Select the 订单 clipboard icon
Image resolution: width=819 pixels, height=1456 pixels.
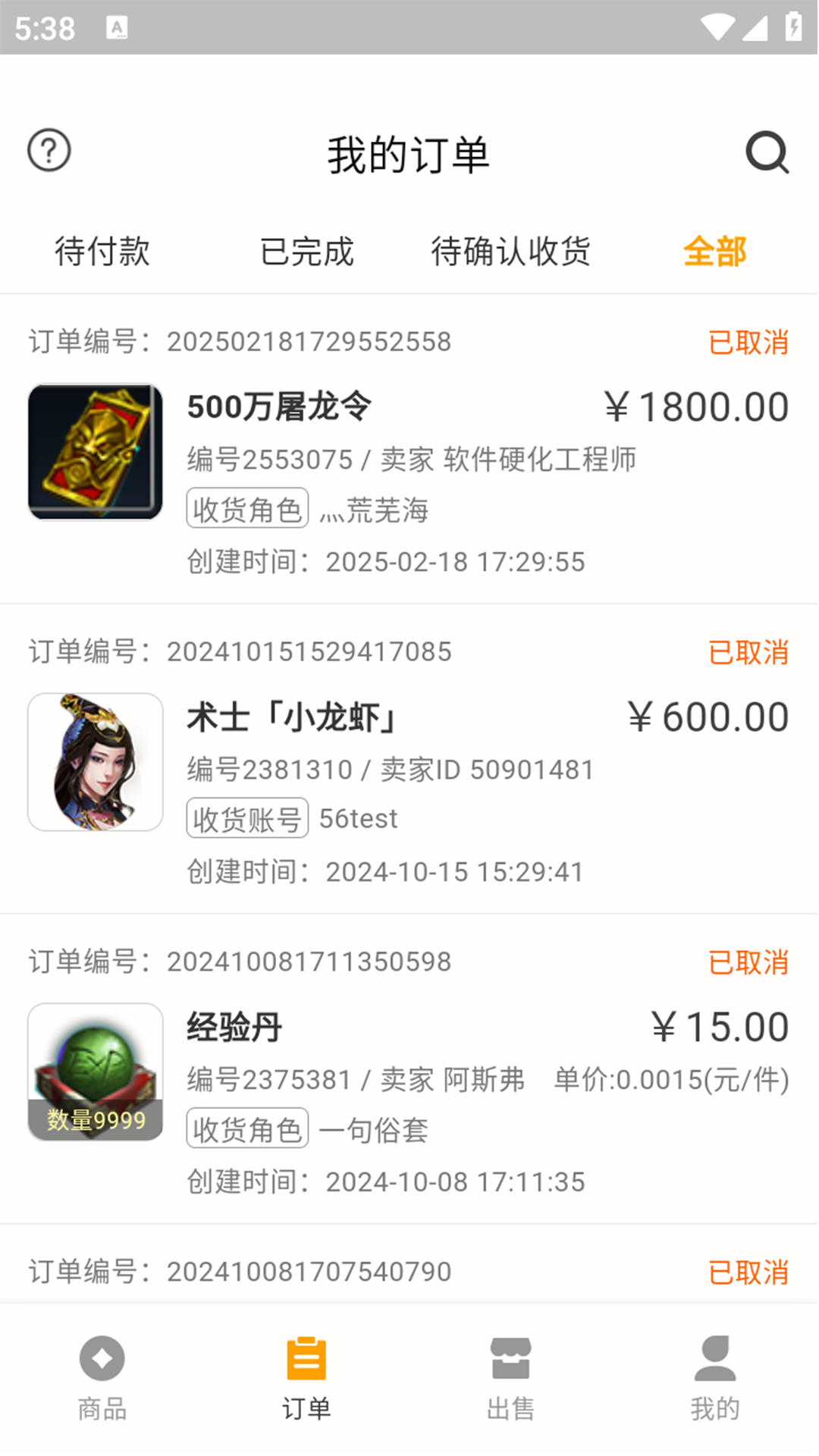click(x=306, y=1357)
